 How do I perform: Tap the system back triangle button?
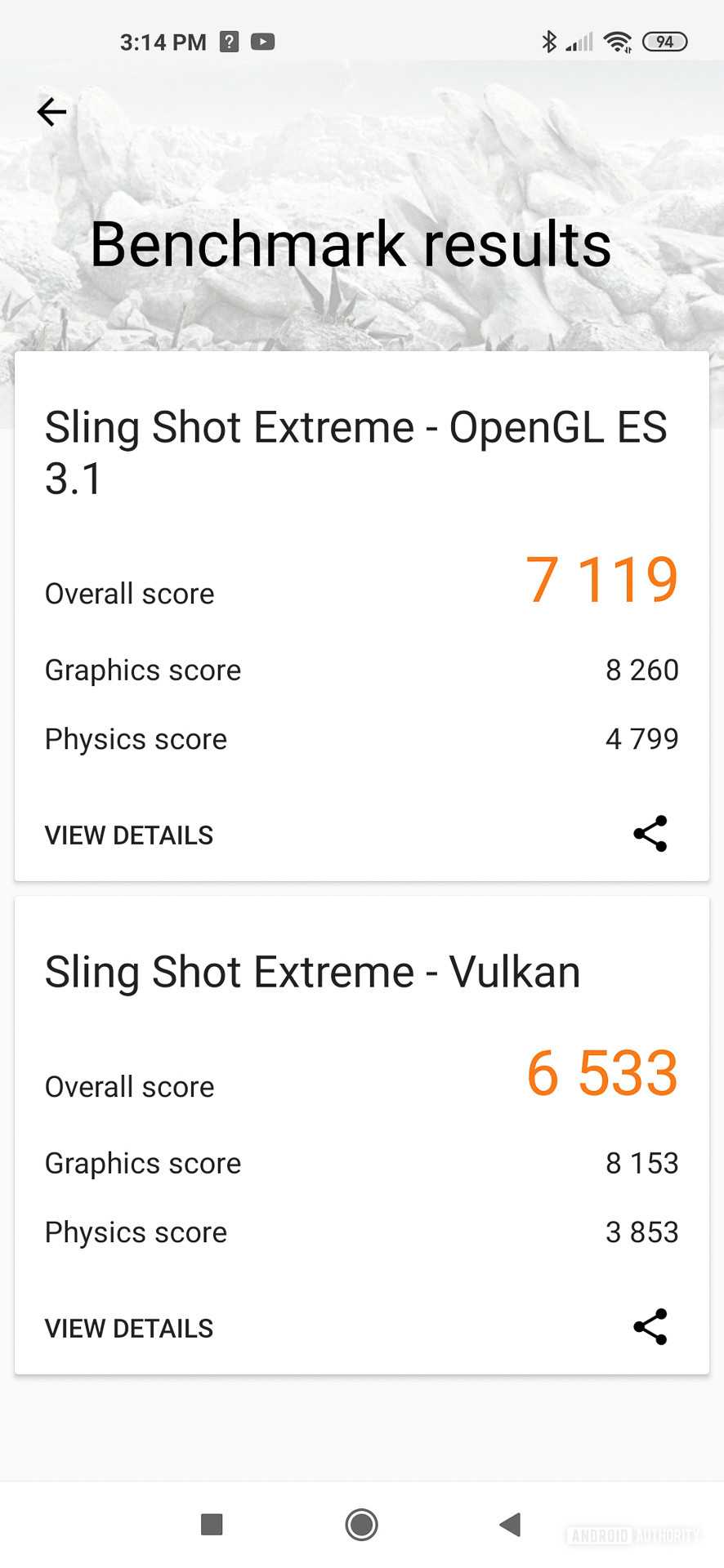(x=511, y=1524)
